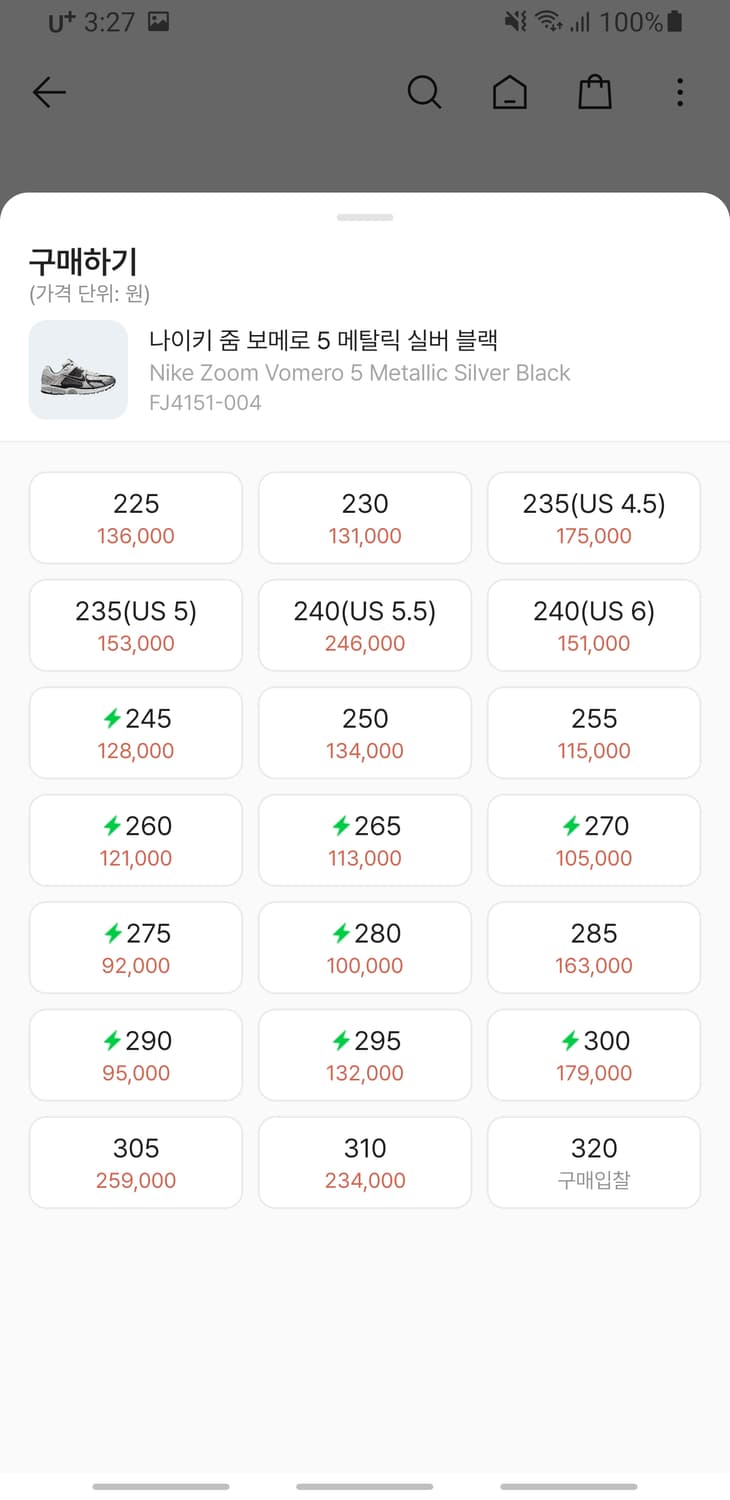
Task: Select size 235(US 4.5) option
Action: tap(593, 518)
